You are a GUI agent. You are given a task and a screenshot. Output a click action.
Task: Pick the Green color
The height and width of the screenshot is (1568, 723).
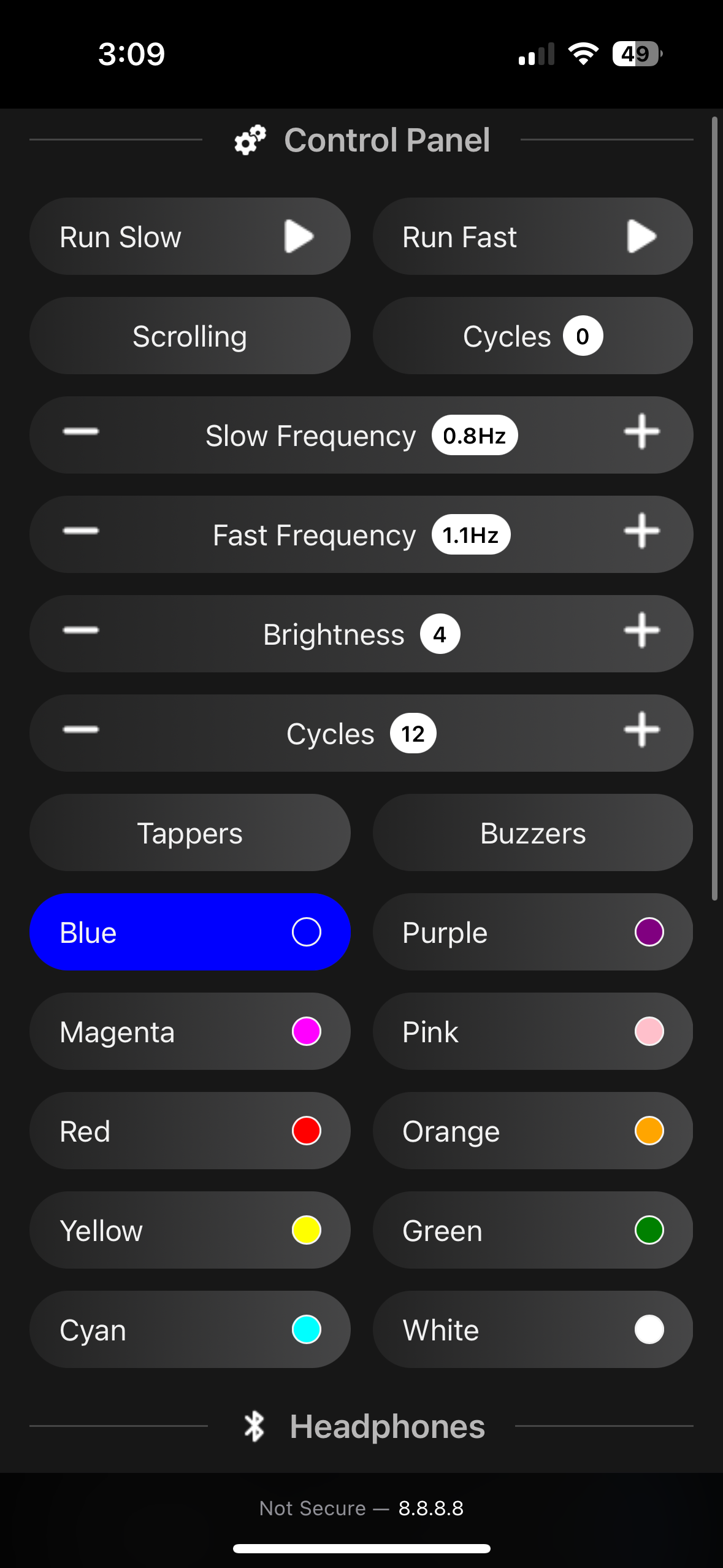point(532,1230)
